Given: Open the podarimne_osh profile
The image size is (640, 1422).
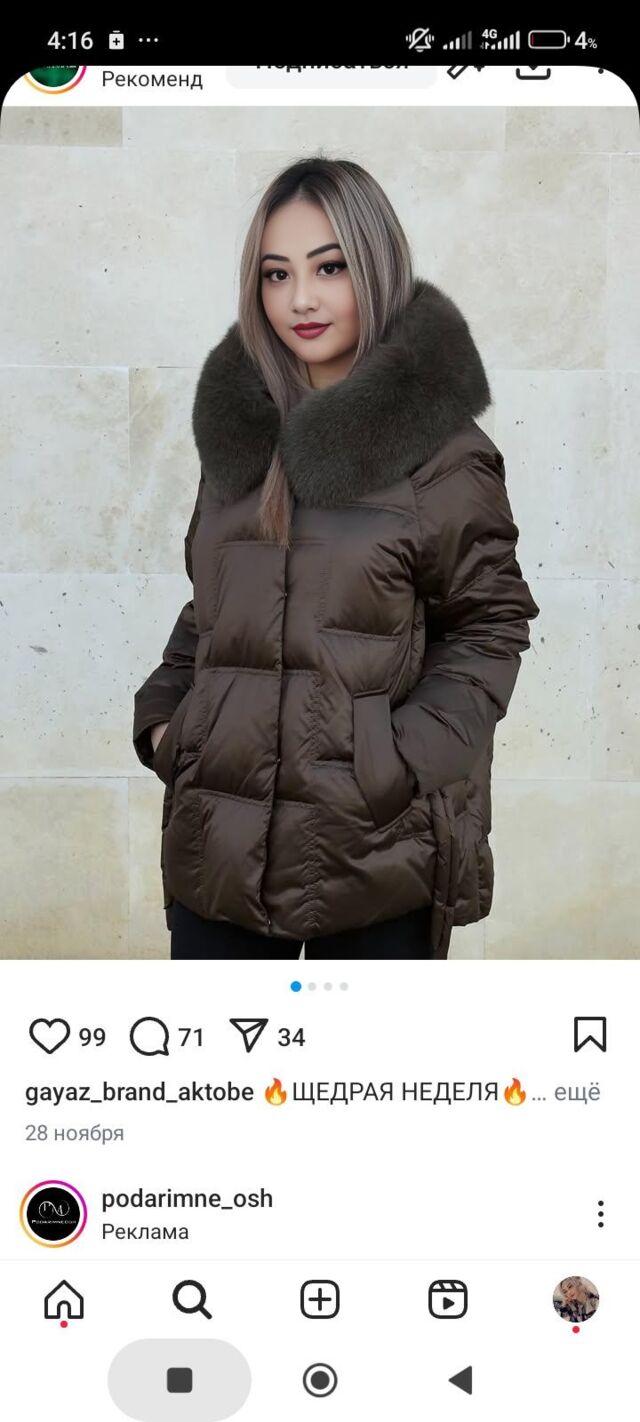Looking at the screenshot, I should pyautogui.click(x=187, y=1198).
